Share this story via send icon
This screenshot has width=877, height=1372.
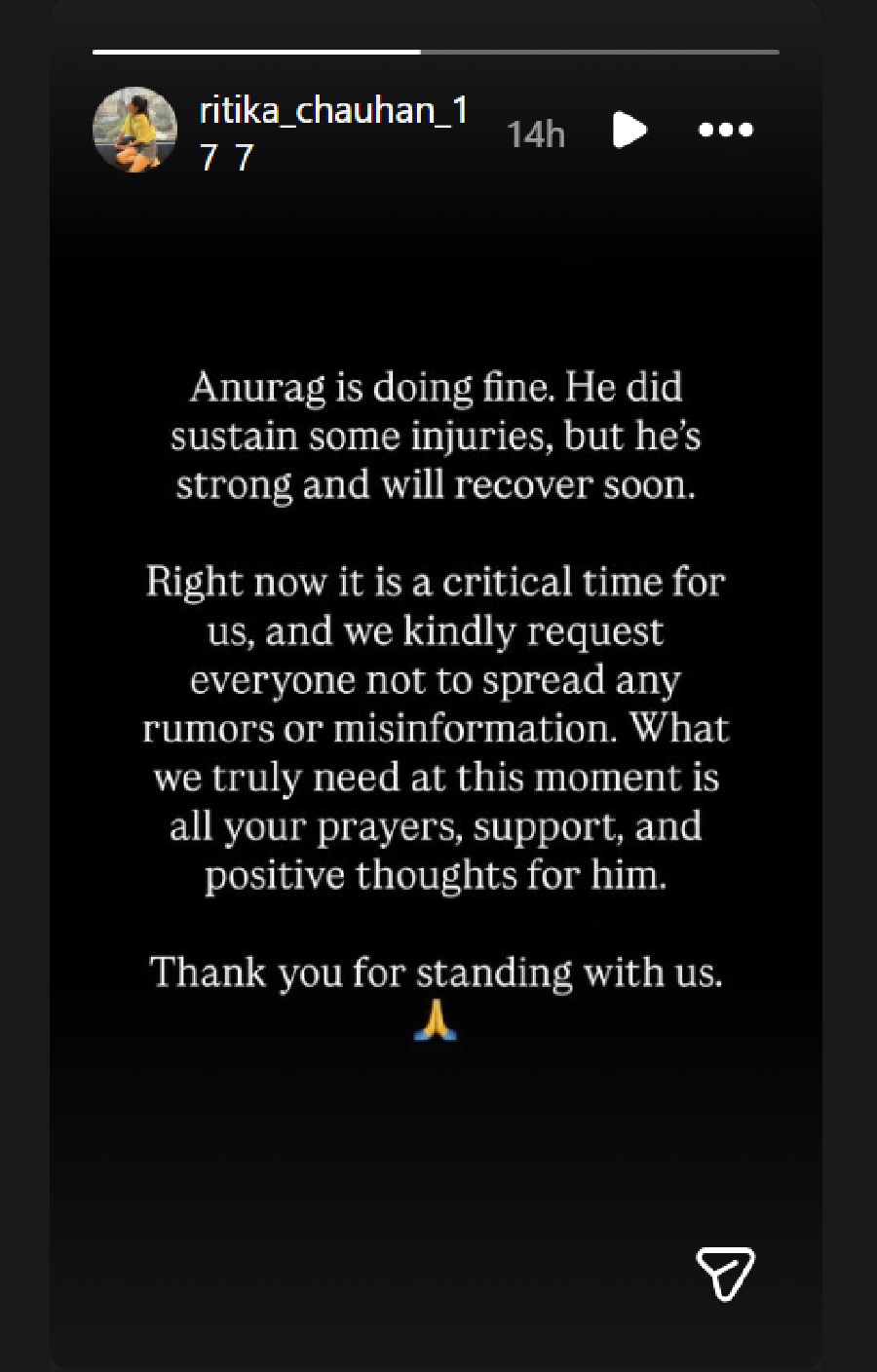[726, 1273]
